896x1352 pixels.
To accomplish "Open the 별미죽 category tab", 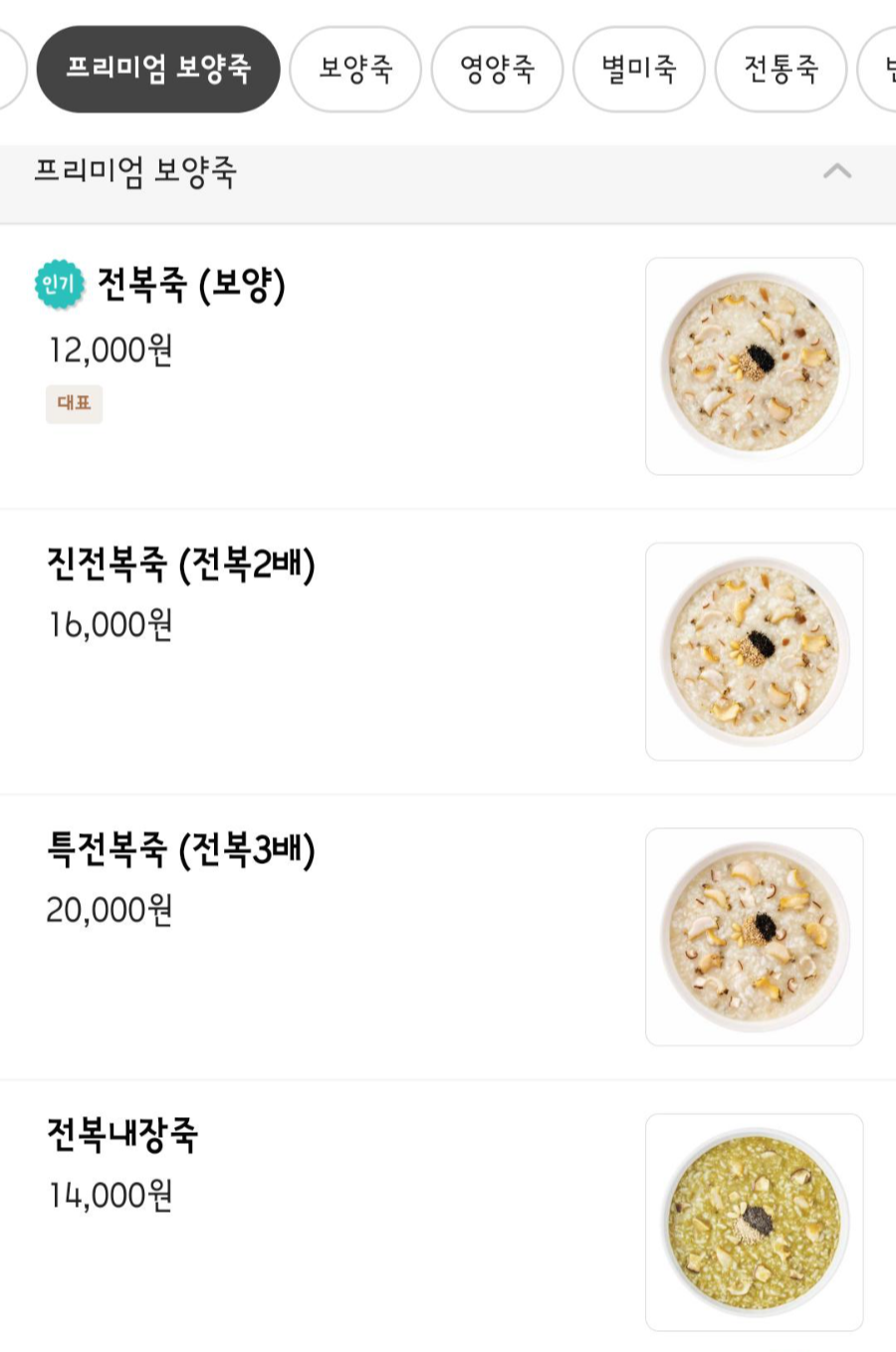I will coord(638,69).
